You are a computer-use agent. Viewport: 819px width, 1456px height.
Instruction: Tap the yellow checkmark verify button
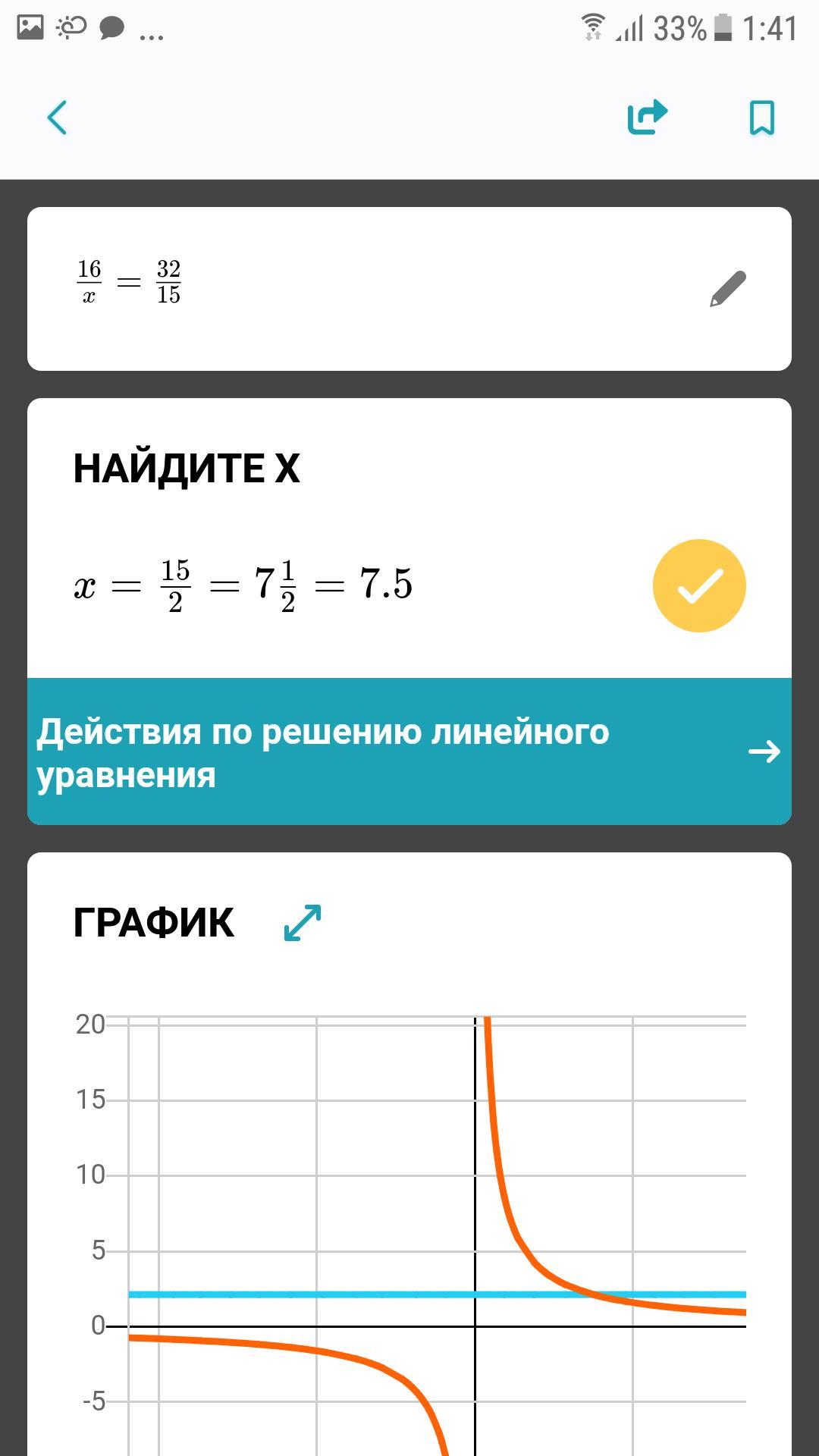pos(699,585)
